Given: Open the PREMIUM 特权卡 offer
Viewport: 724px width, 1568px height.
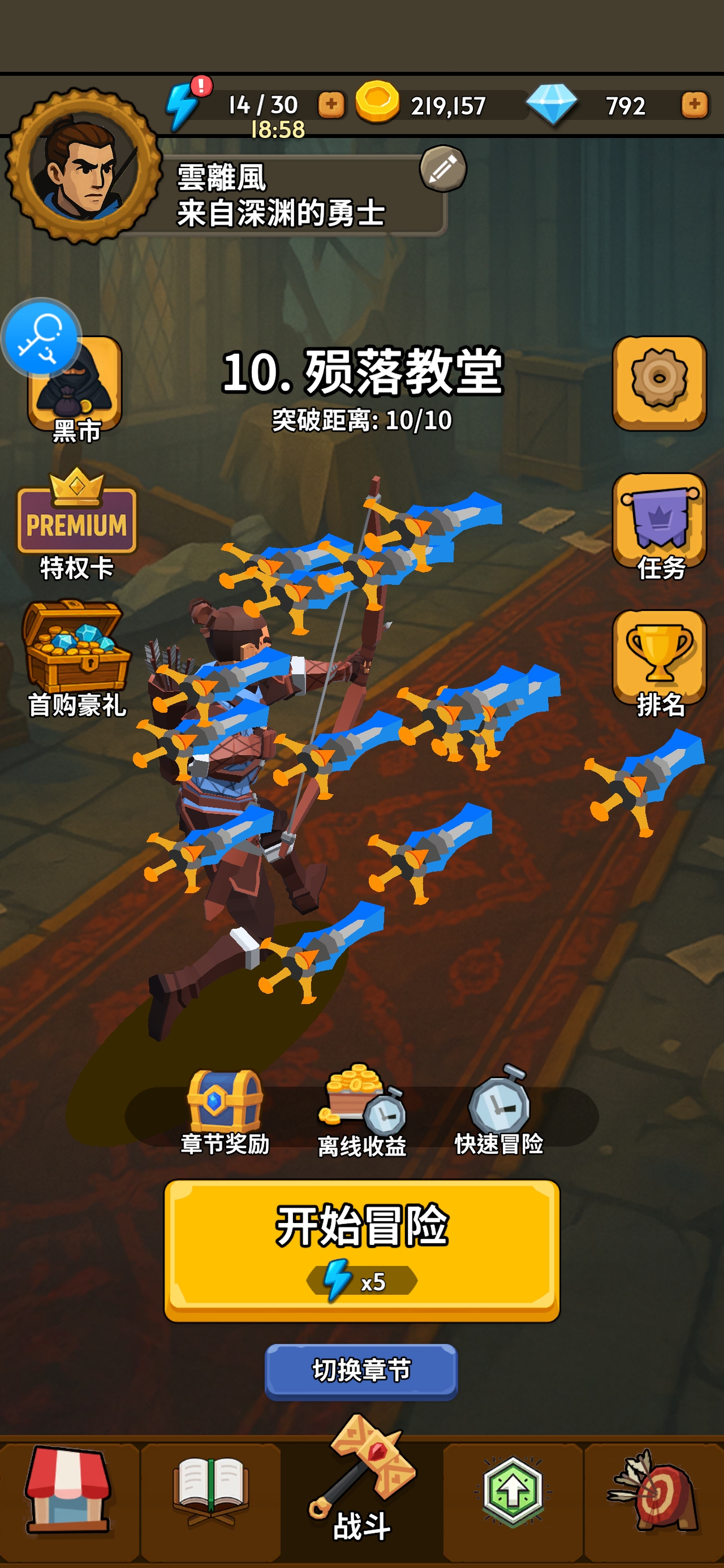Looking at the screenshot, I should (77, 524).
